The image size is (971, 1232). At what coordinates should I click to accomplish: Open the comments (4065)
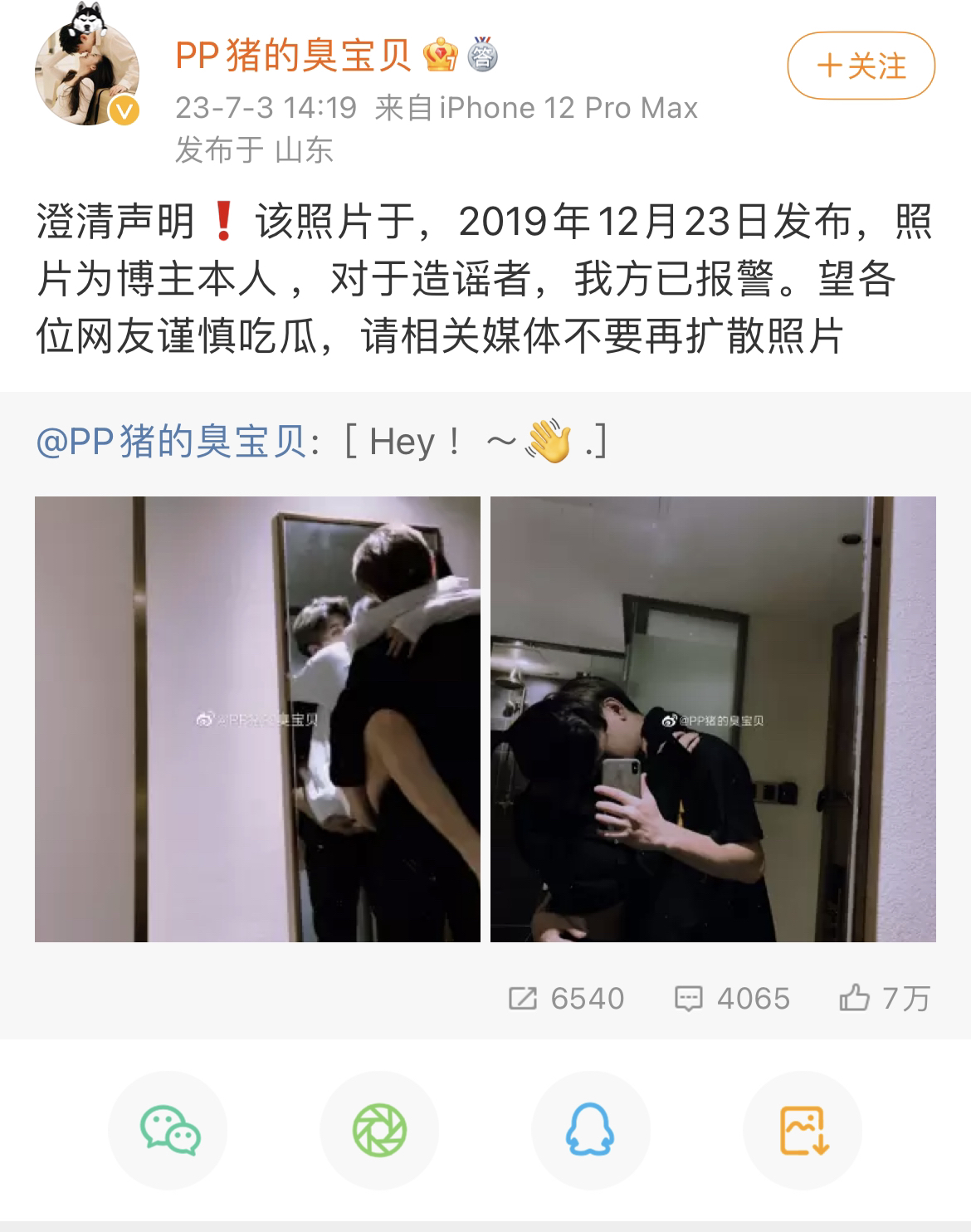click(x=732, y=998)
